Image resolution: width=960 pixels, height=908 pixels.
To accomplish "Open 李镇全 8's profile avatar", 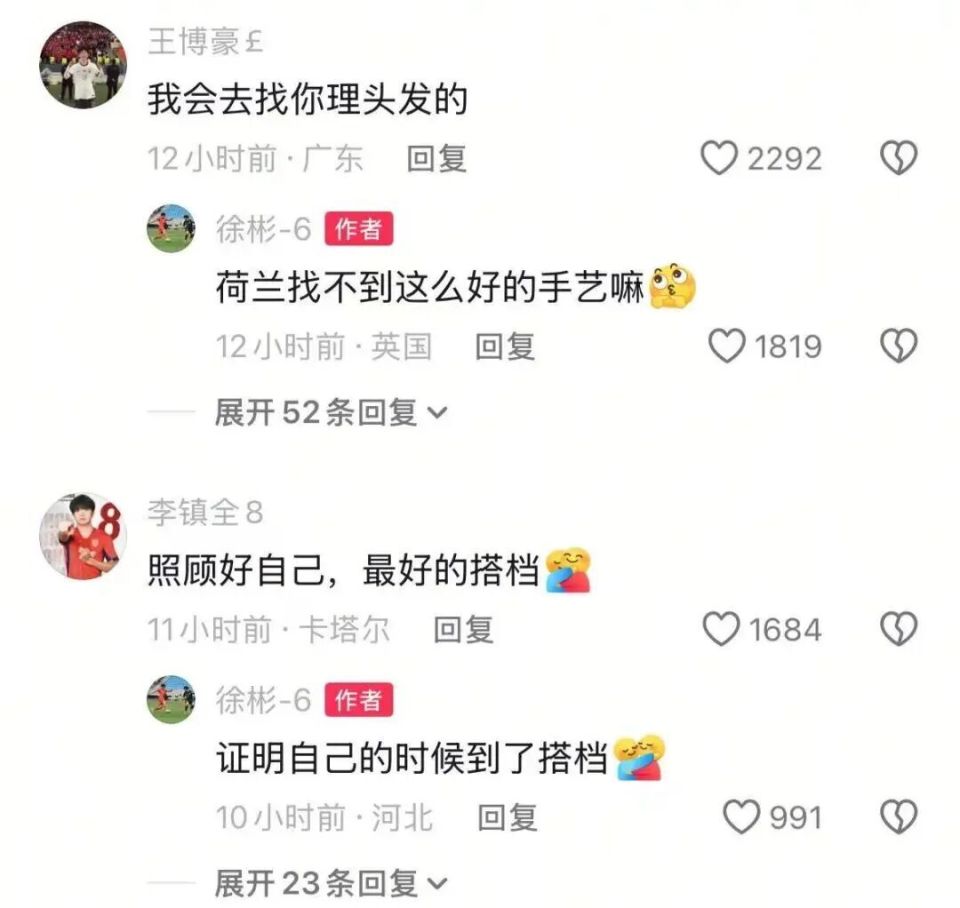I will (83, 536).
